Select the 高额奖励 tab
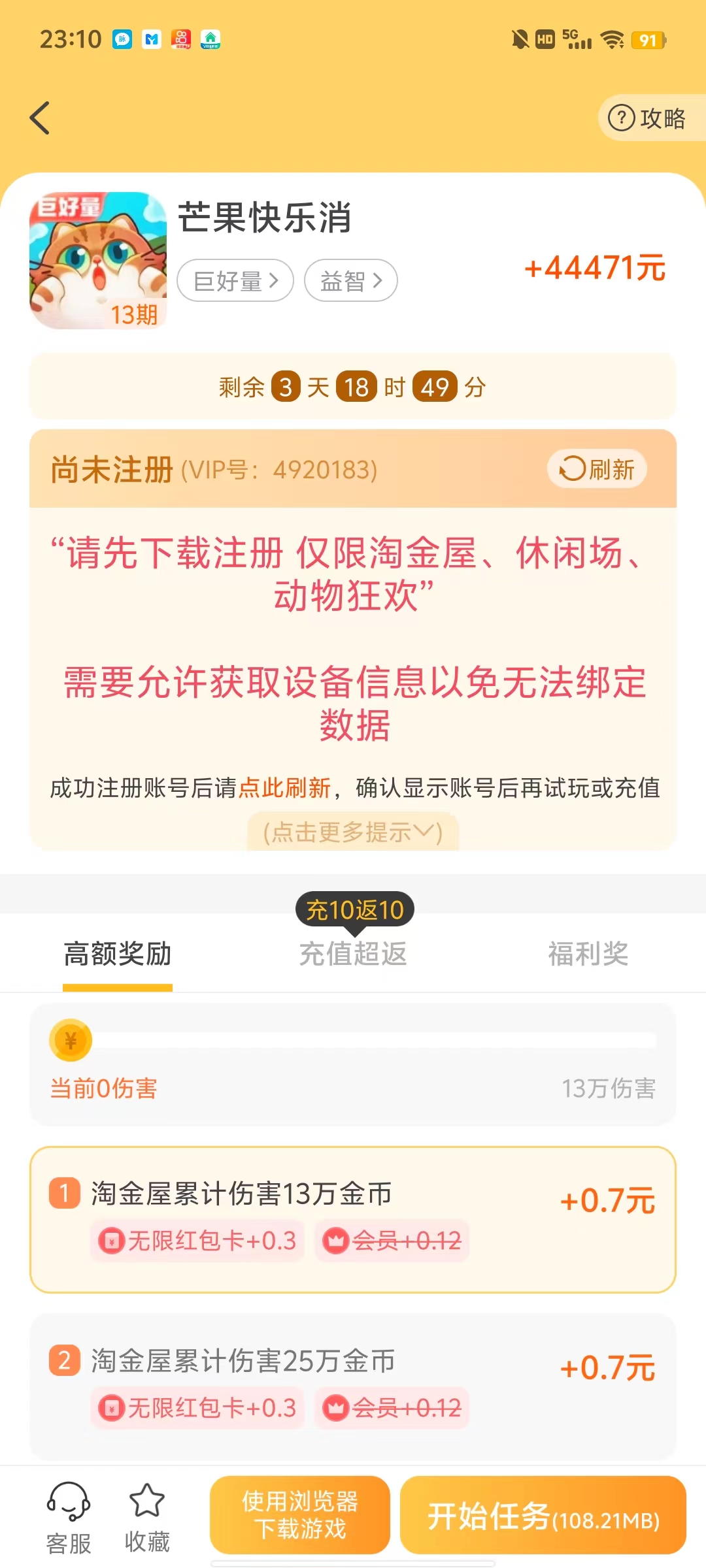 click(x=118, y=954)
